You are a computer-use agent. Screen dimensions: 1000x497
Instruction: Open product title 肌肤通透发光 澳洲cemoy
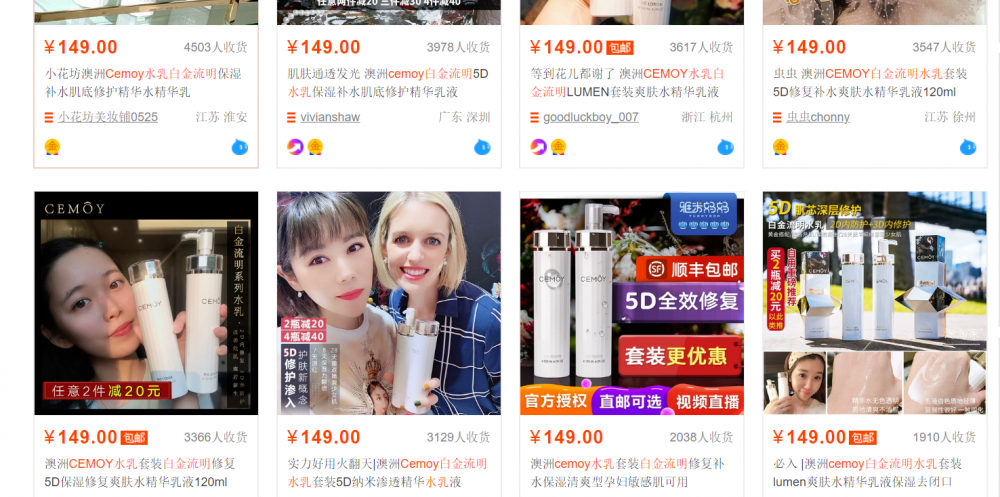[388, 82]
